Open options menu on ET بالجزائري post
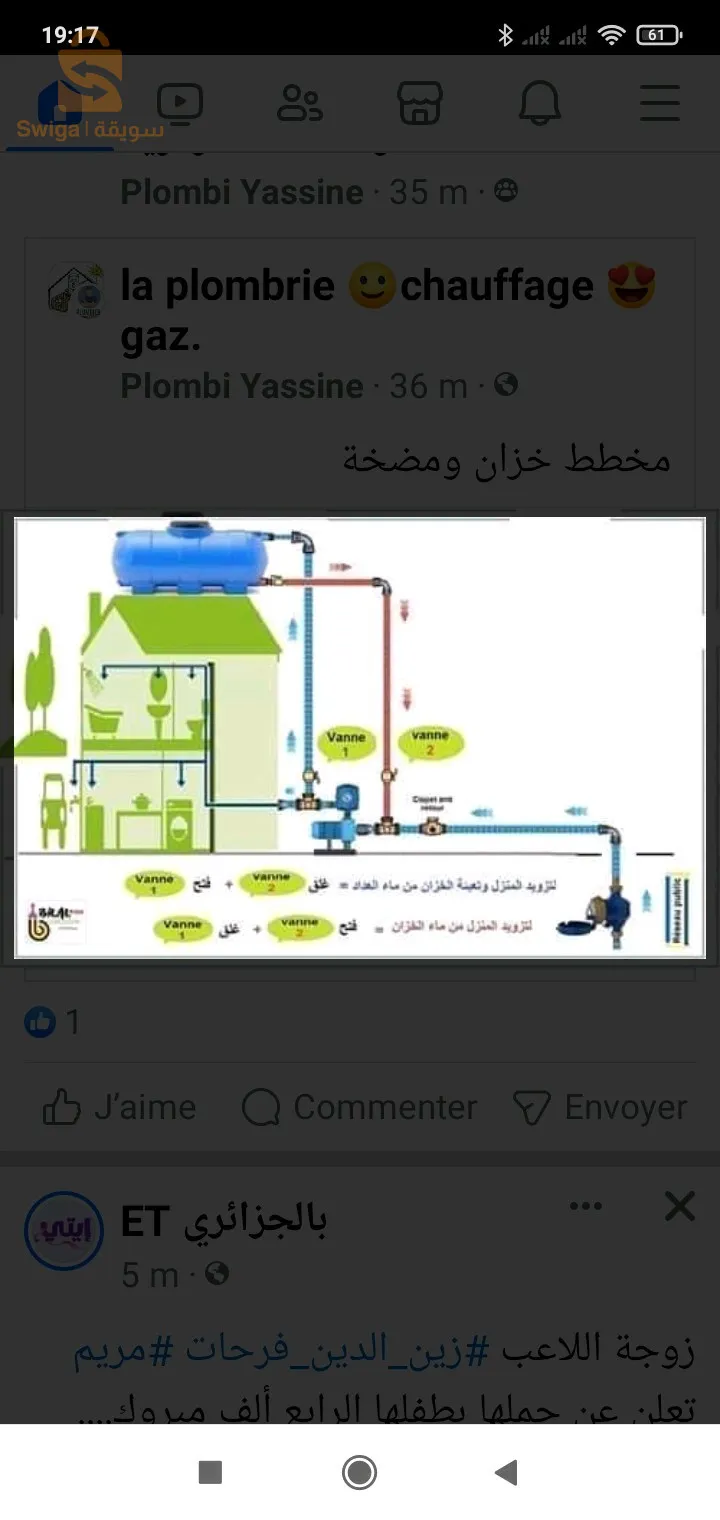The image size is (720, 1520). tap(586, 1206)
